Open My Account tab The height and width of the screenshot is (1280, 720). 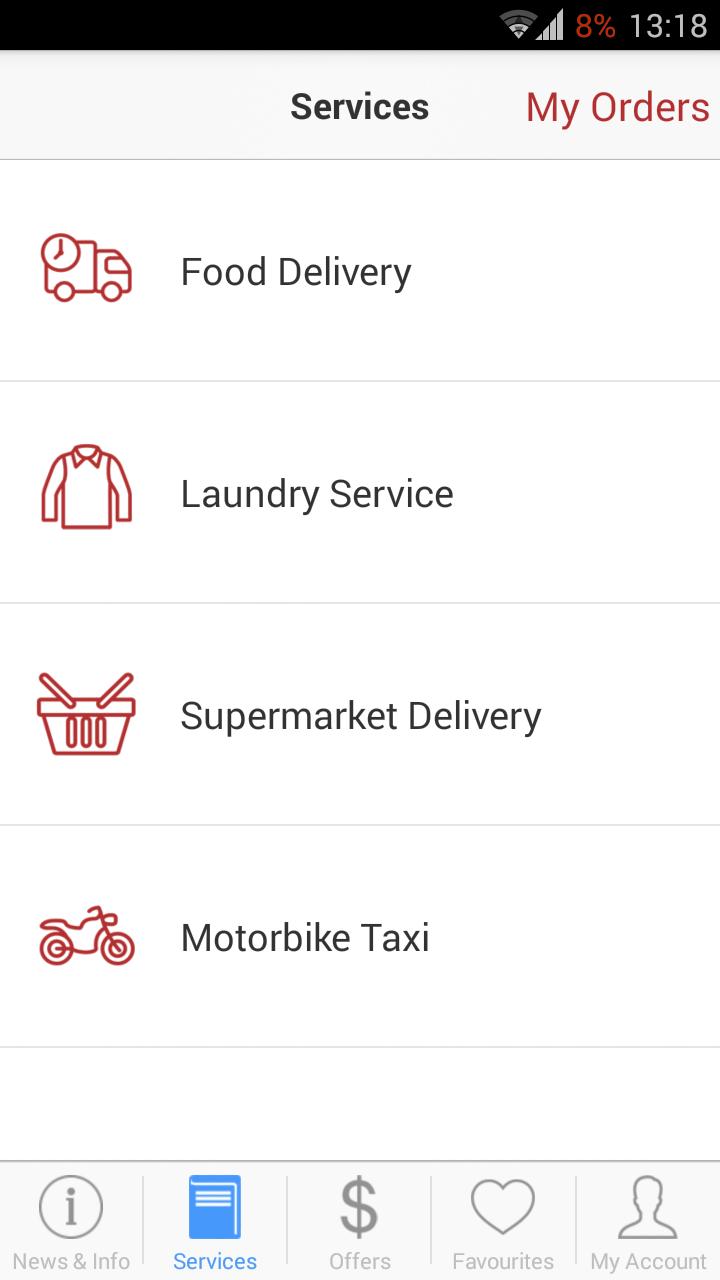[648, 1222]
